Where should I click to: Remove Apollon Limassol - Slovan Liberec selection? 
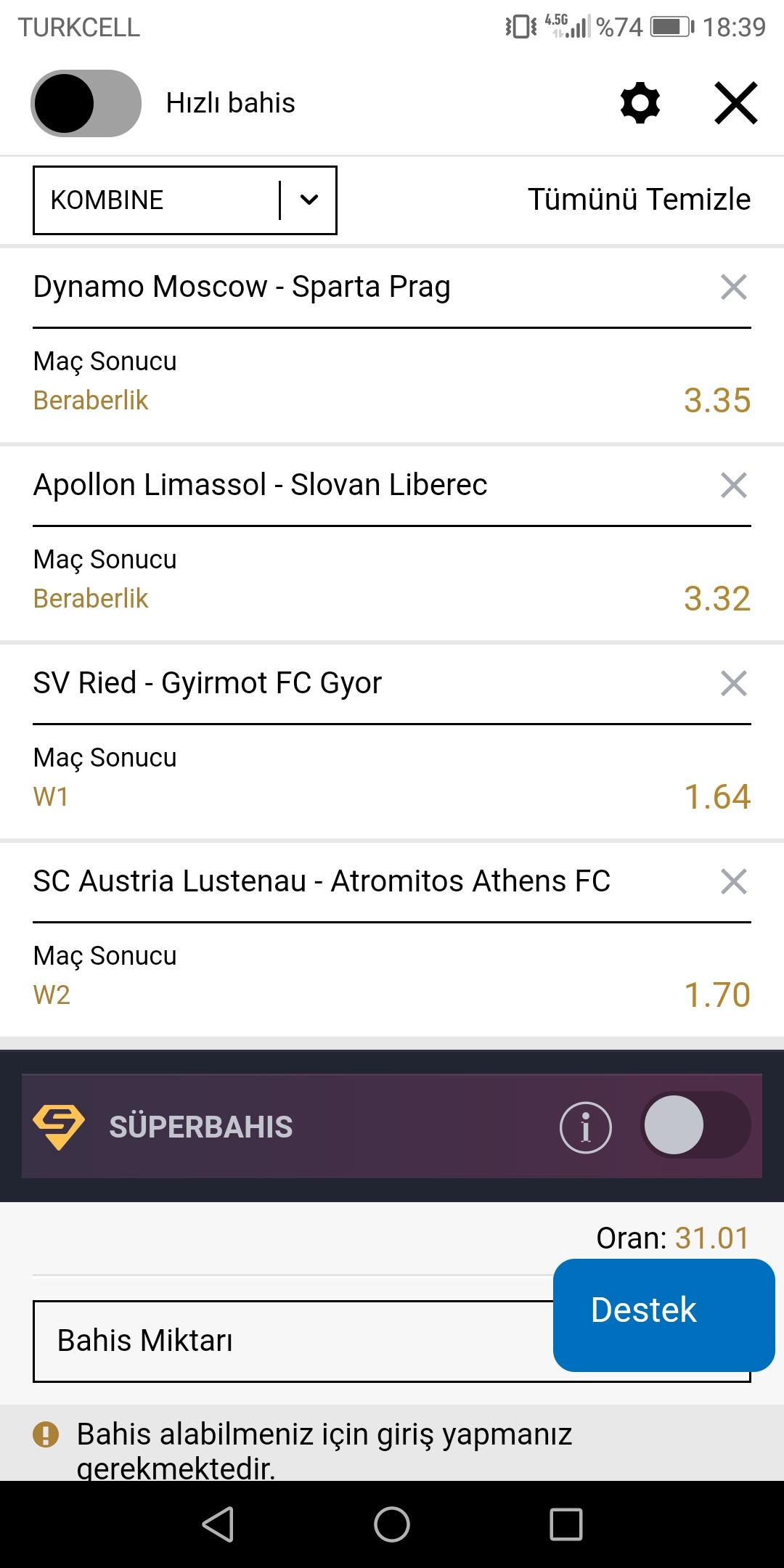pos(734,485)
